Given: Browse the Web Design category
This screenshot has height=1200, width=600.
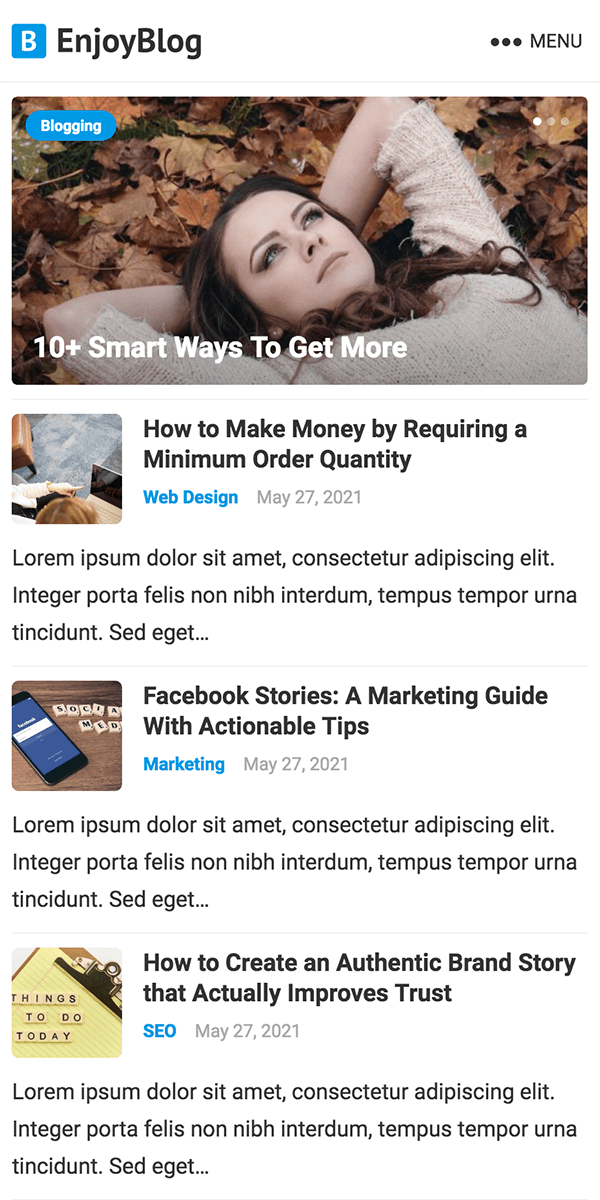Looking at the screenshot, I should point(190,497).
